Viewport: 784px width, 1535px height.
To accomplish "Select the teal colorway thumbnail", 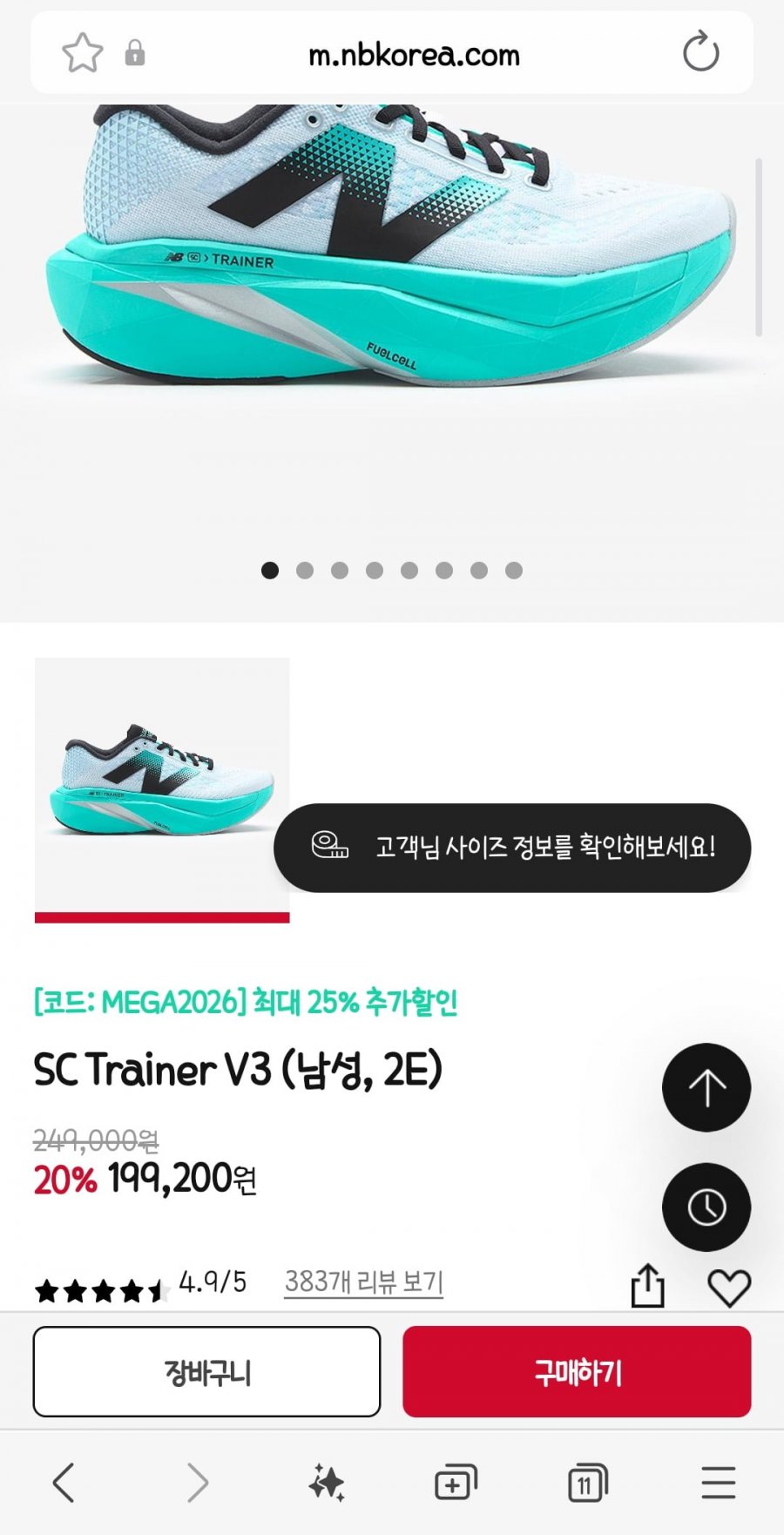I will (x=162, y=784).
